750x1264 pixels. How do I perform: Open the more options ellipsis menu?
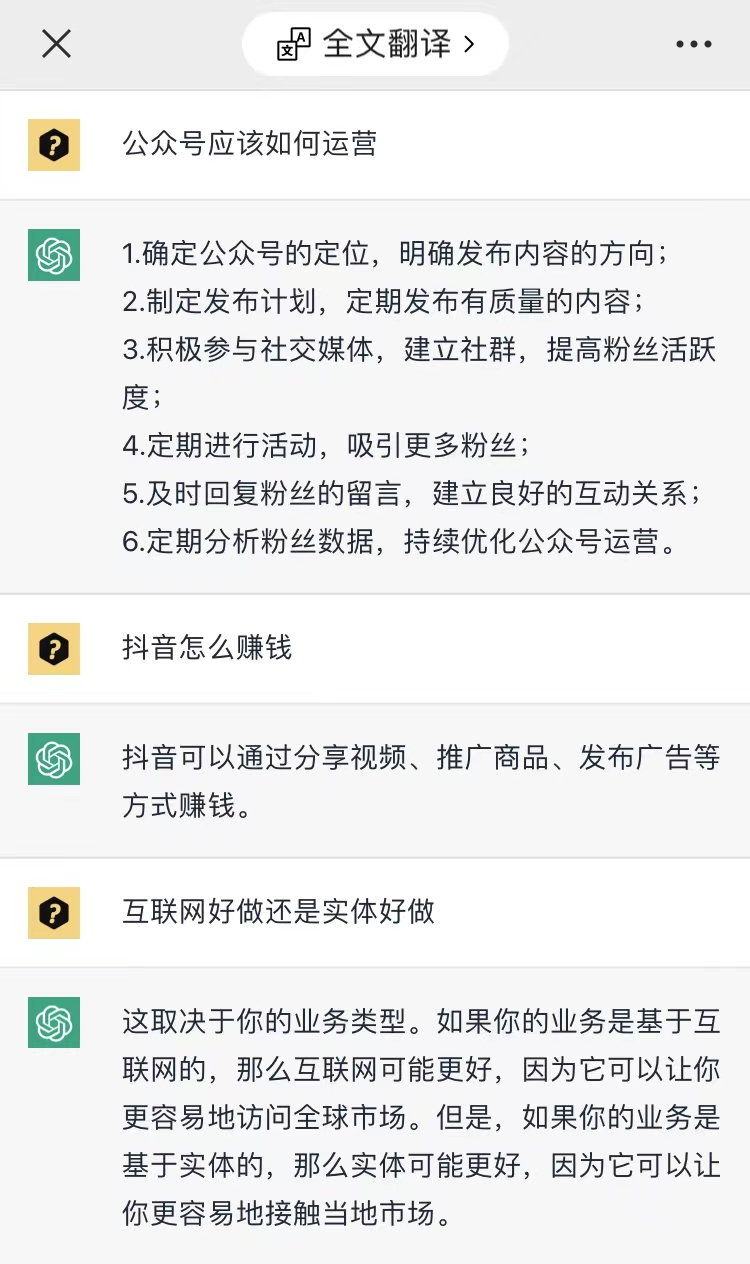[x=694, y=42]
